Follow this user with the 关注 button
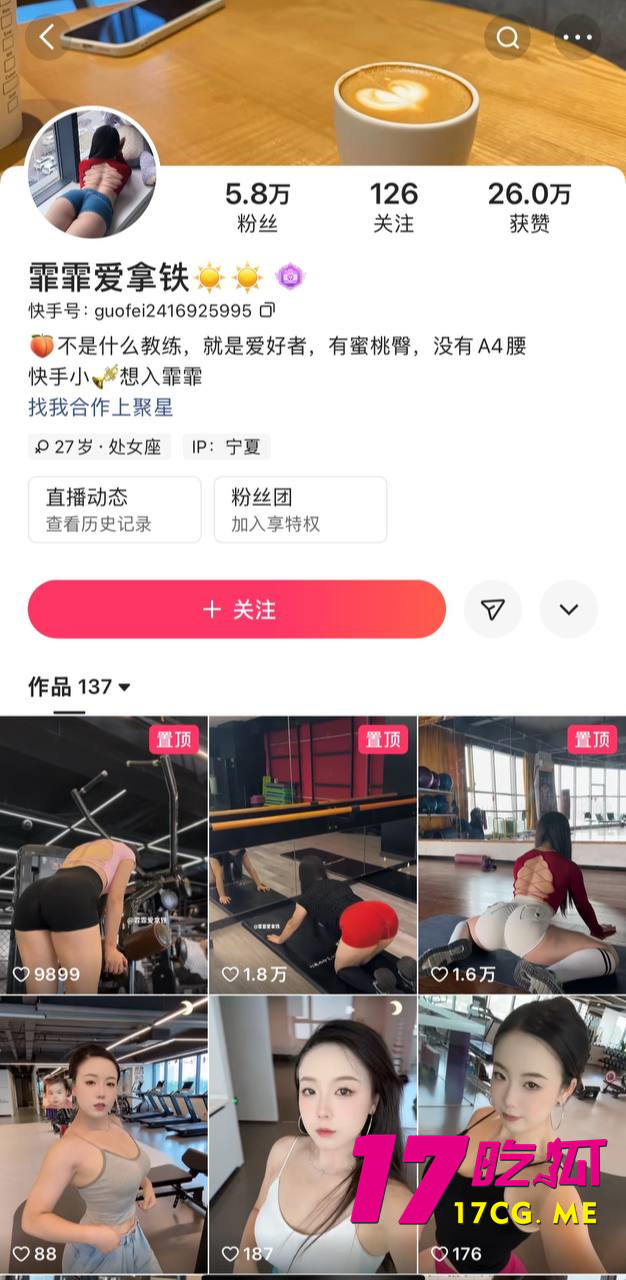This screenshot has width=626, height=1280. (x=237, y=609)
